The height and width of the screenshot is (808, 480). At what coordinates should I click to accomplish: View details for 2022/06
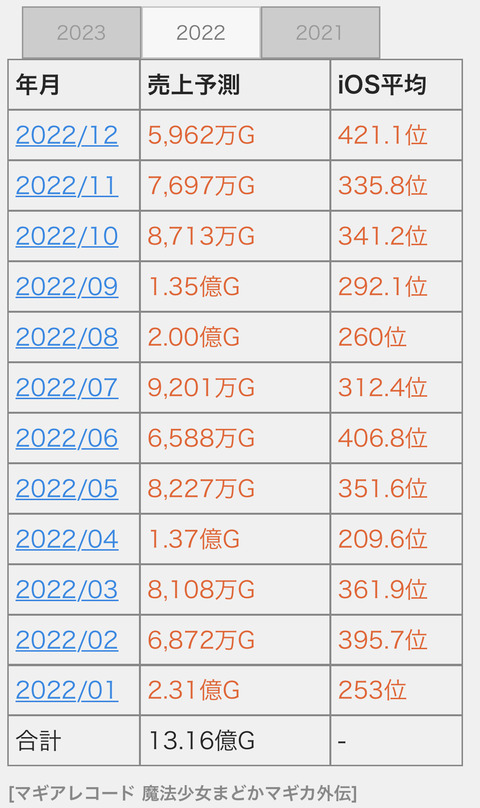coord(67,438)
